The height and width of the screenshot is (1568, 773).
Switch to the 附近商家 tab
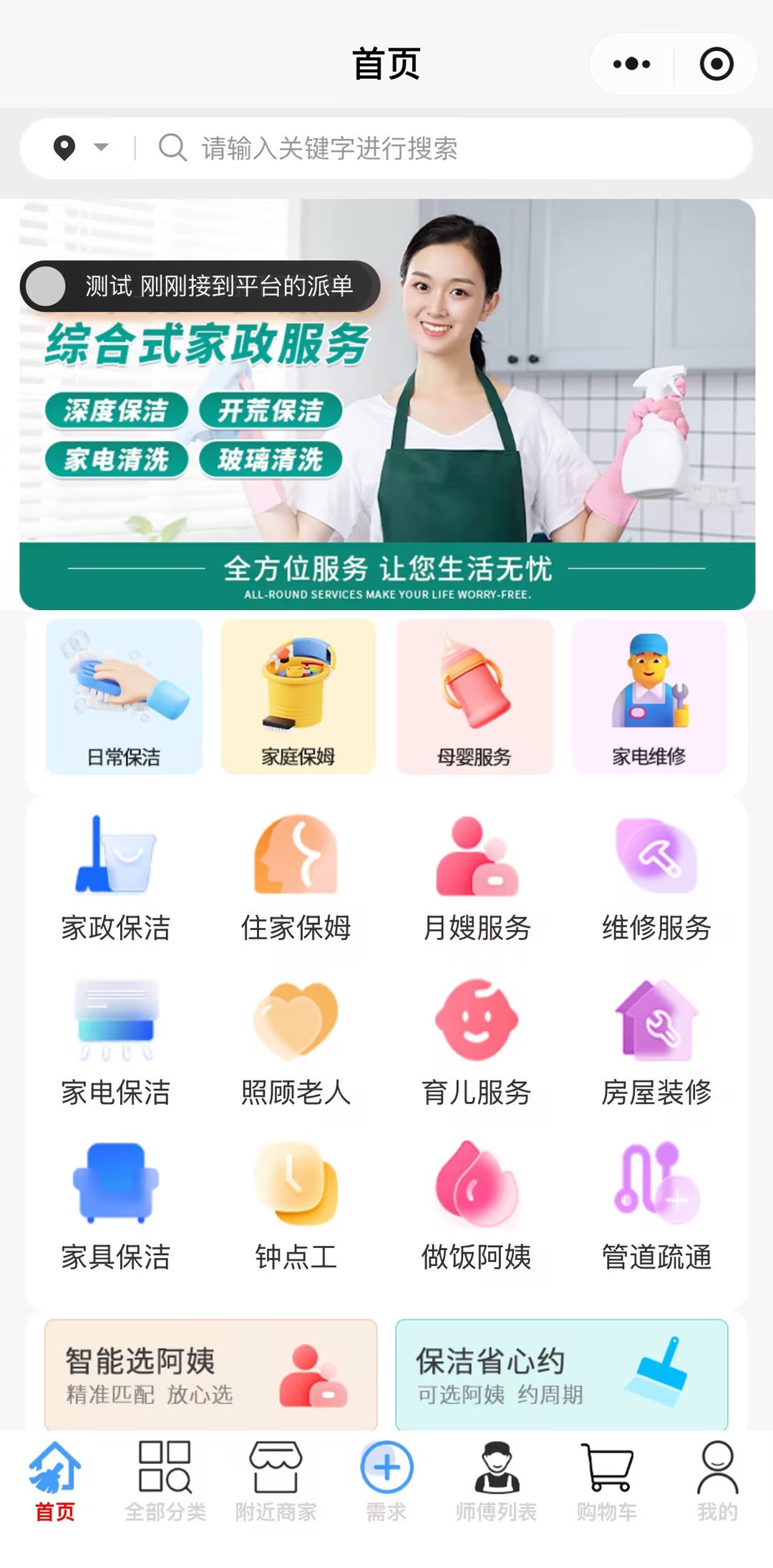pyautogui.click(x=276, y=1481)
